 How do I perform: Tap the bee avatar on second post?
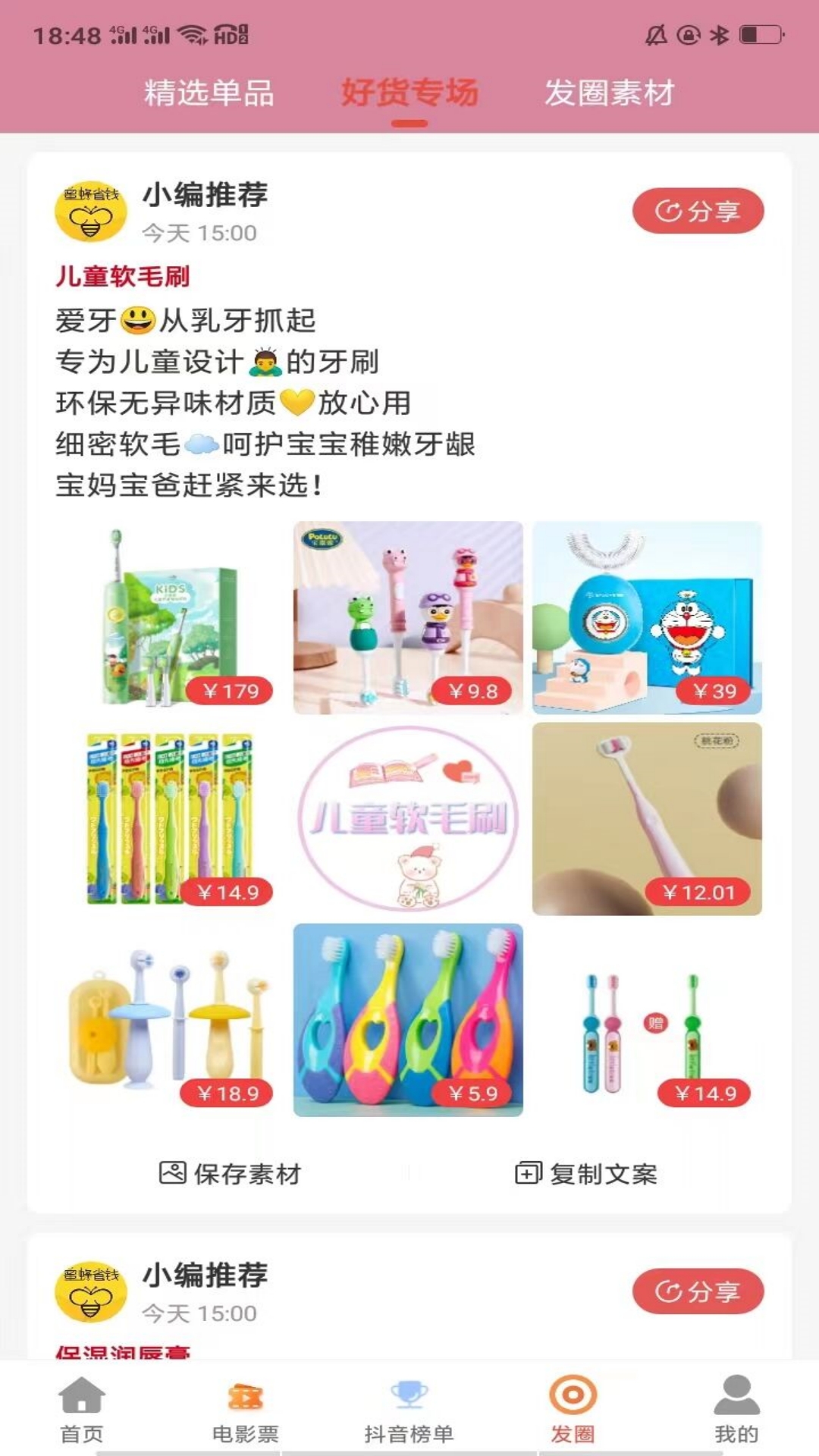pos(89,1289)
